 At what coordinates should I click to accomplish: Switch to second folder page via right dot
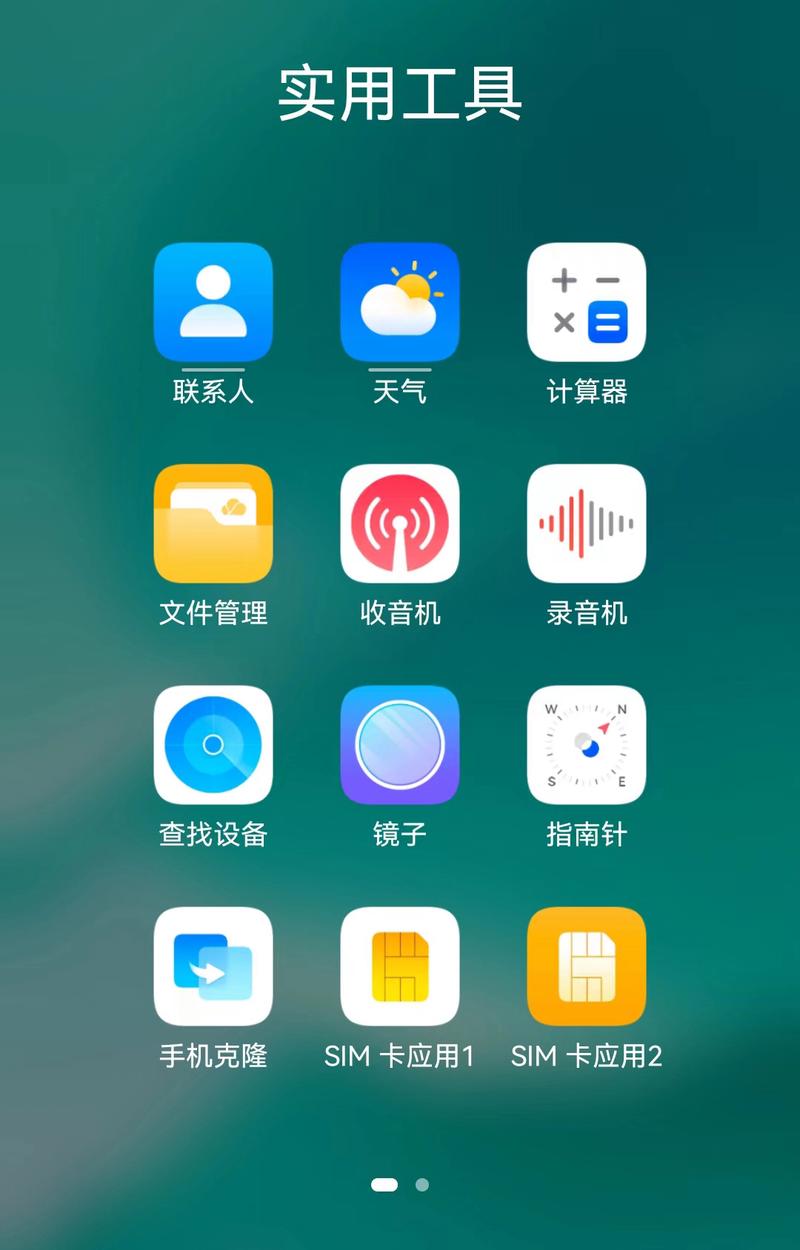pos(424,1183)
